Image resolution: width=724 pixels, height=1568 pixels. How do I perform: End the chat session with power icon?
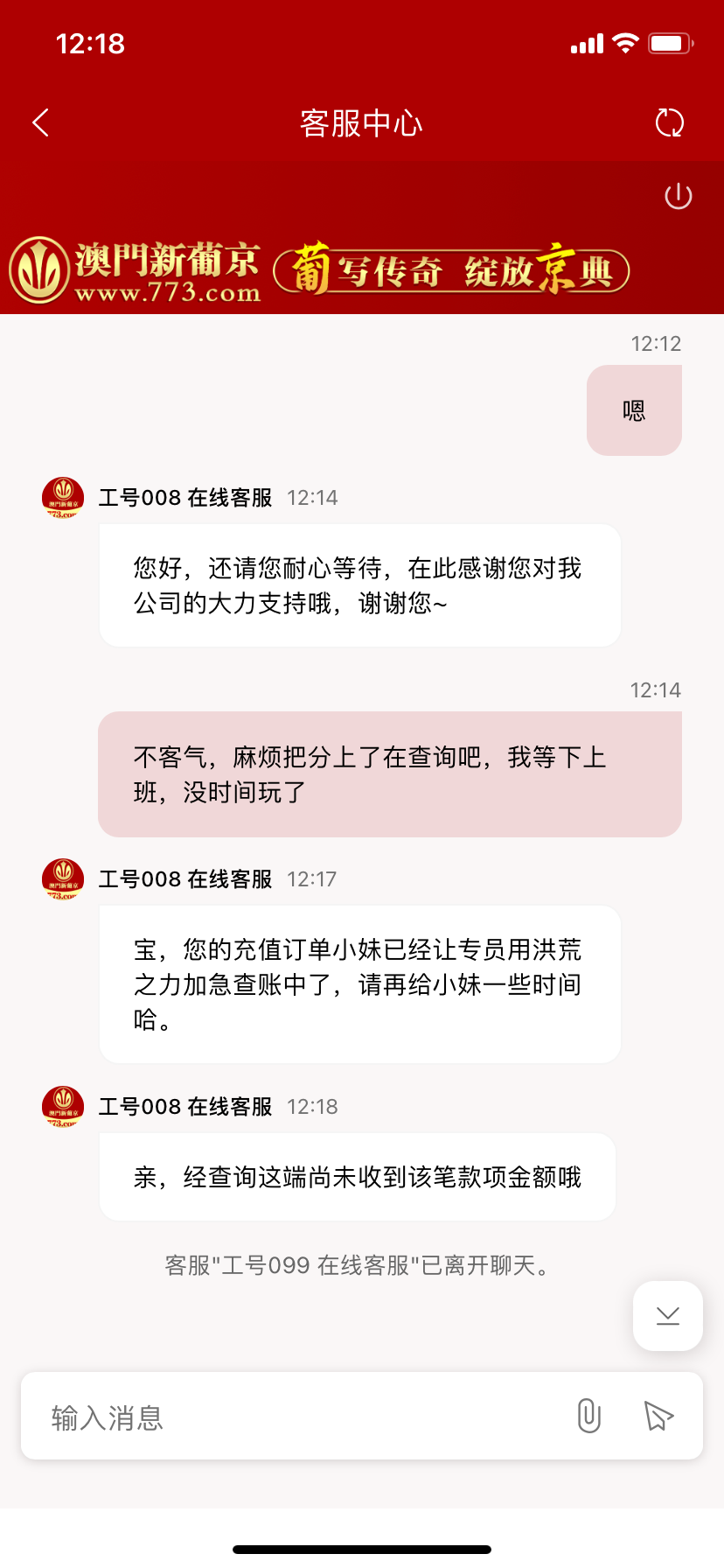(679, 197)
